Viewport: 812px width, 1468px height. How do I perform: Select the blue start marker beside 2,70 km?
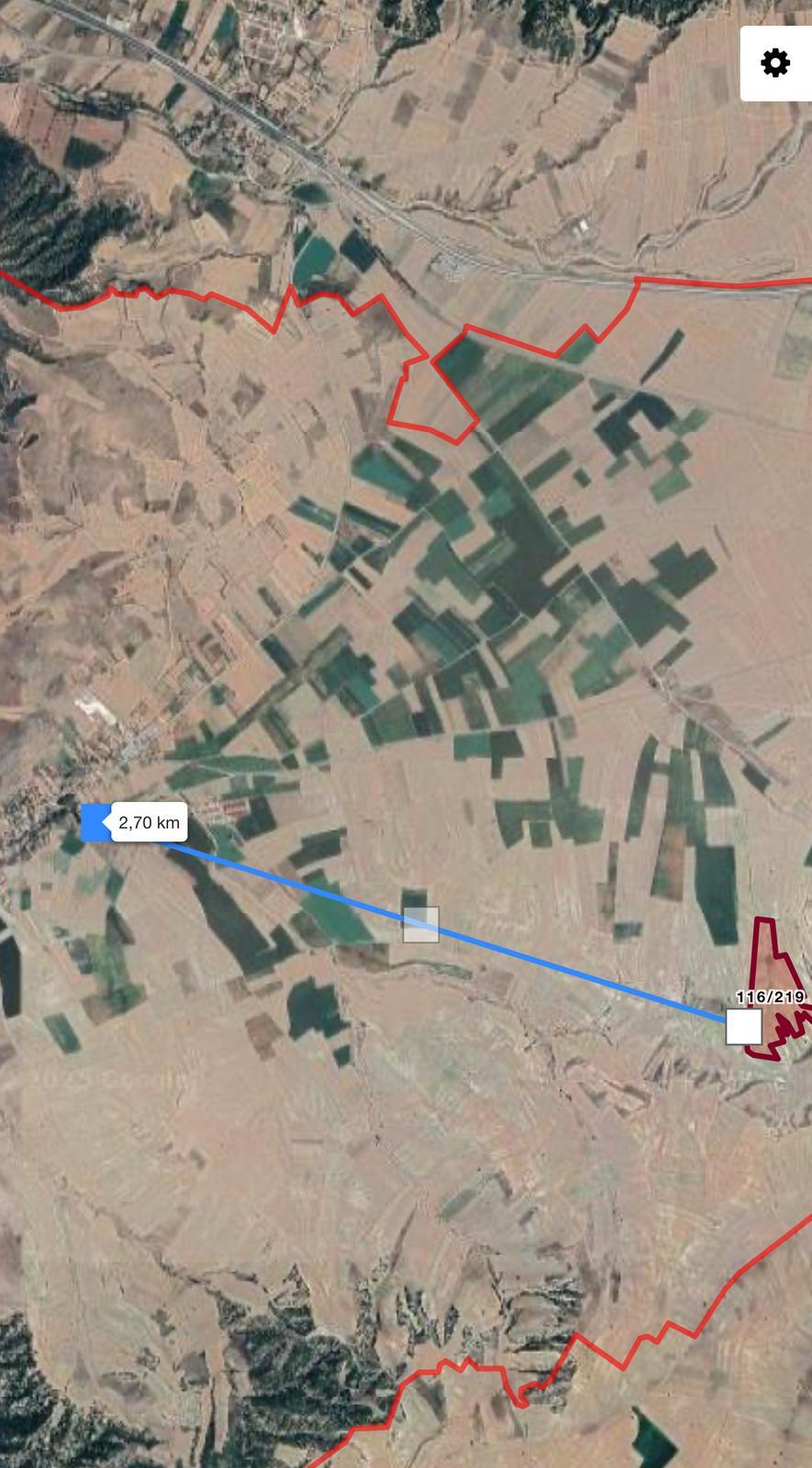[x=95, y=822]
